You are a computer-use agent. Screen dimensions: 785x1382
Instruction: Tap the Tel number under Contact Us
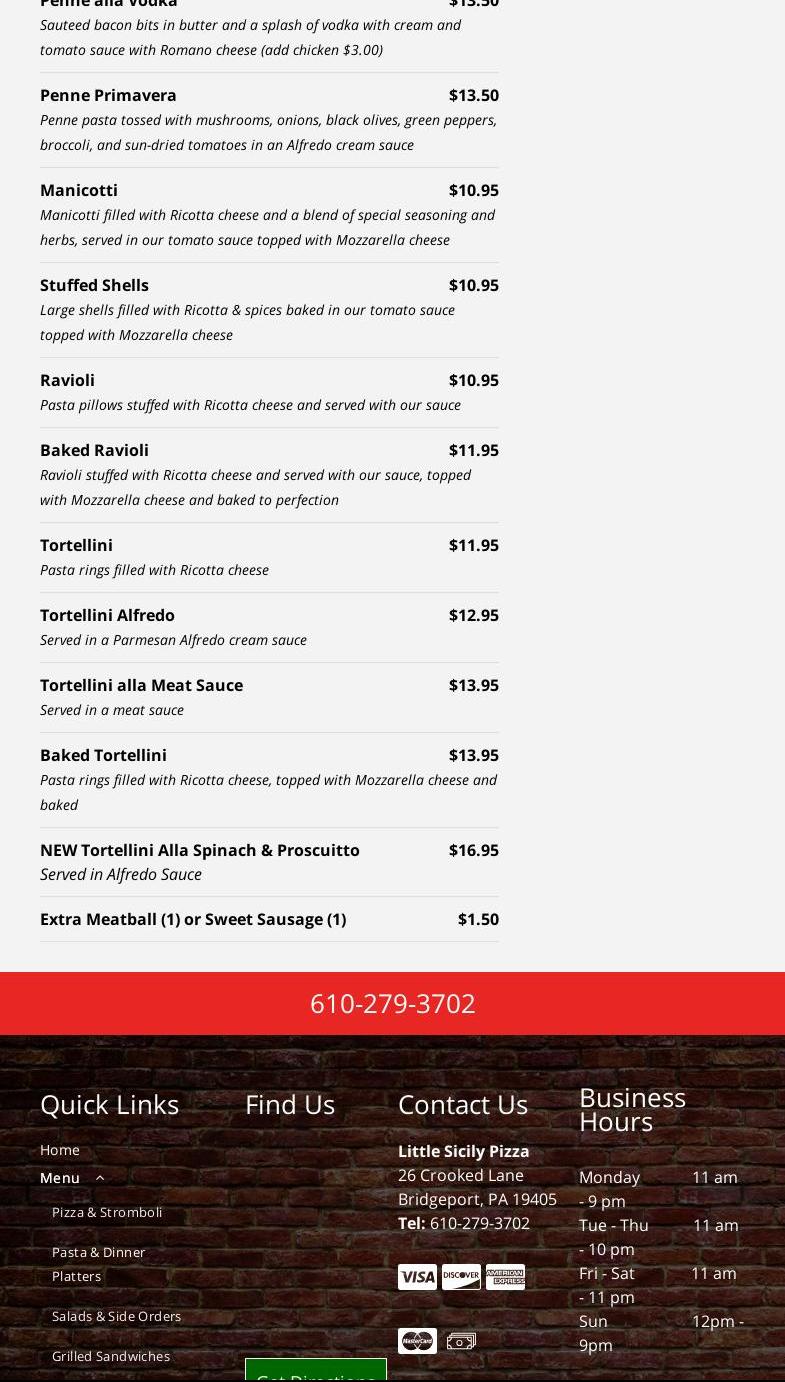[480, 1223]
